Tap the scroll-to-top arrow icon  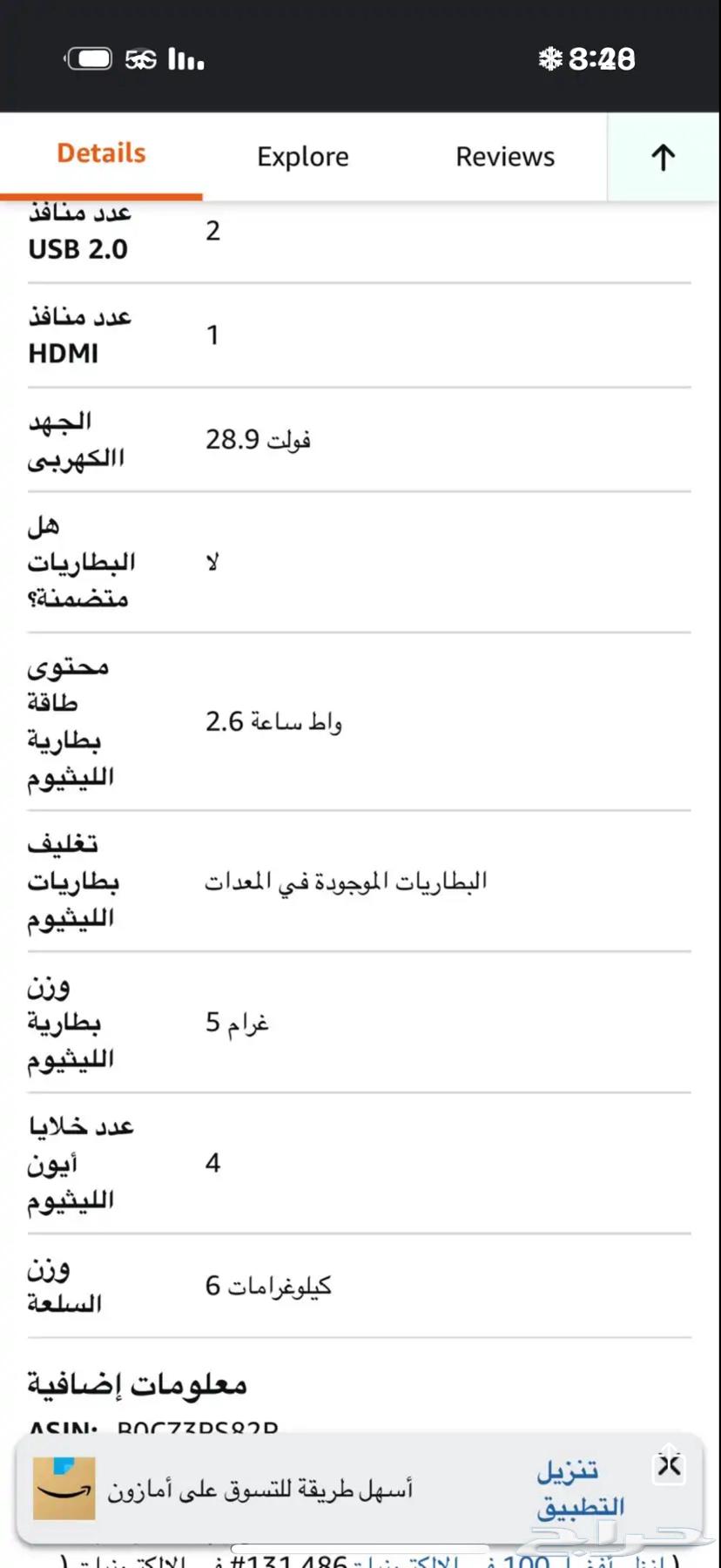(x=663, y=158)
